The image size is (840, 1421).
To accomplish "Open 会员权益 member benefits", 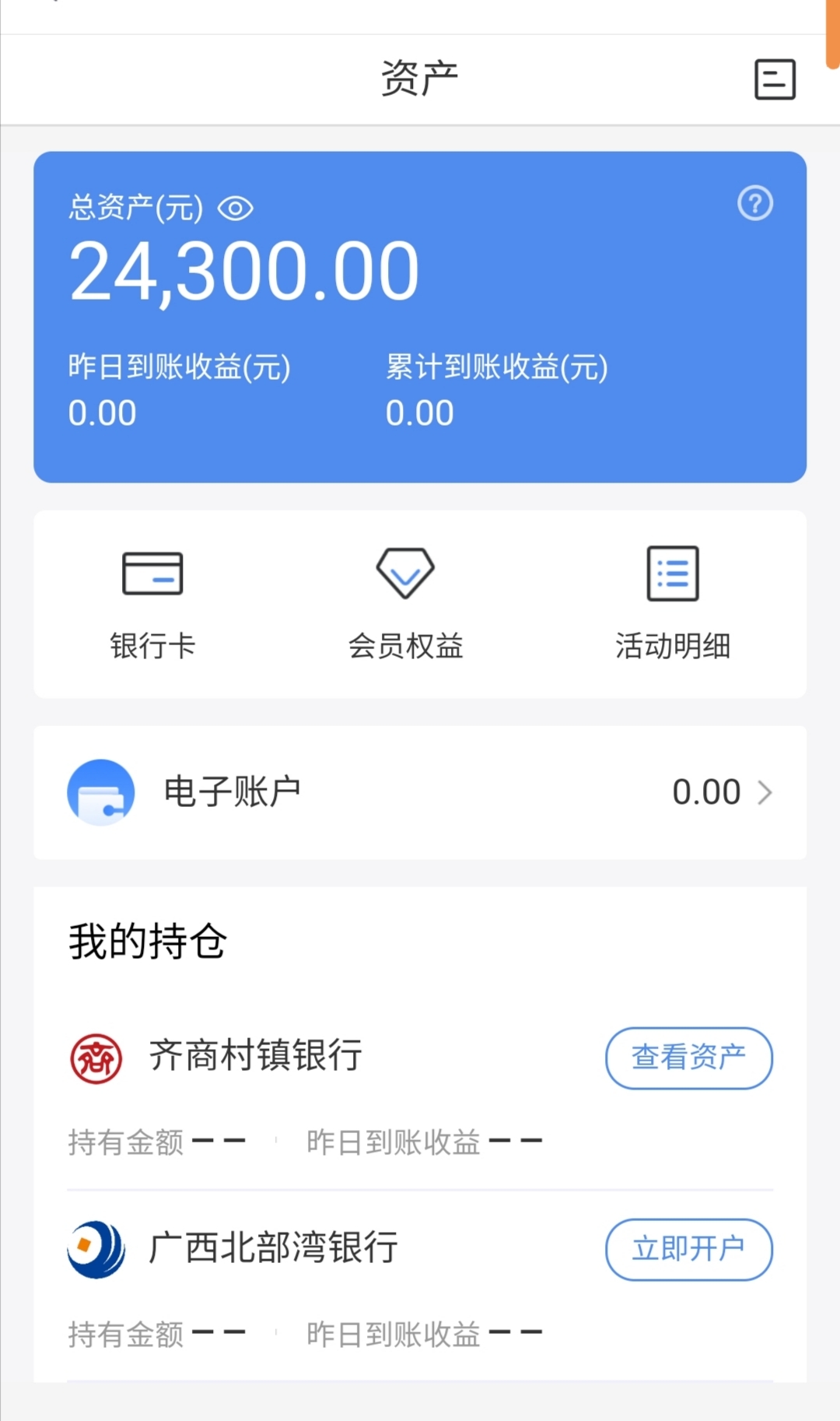I will (x=405, y=603).
